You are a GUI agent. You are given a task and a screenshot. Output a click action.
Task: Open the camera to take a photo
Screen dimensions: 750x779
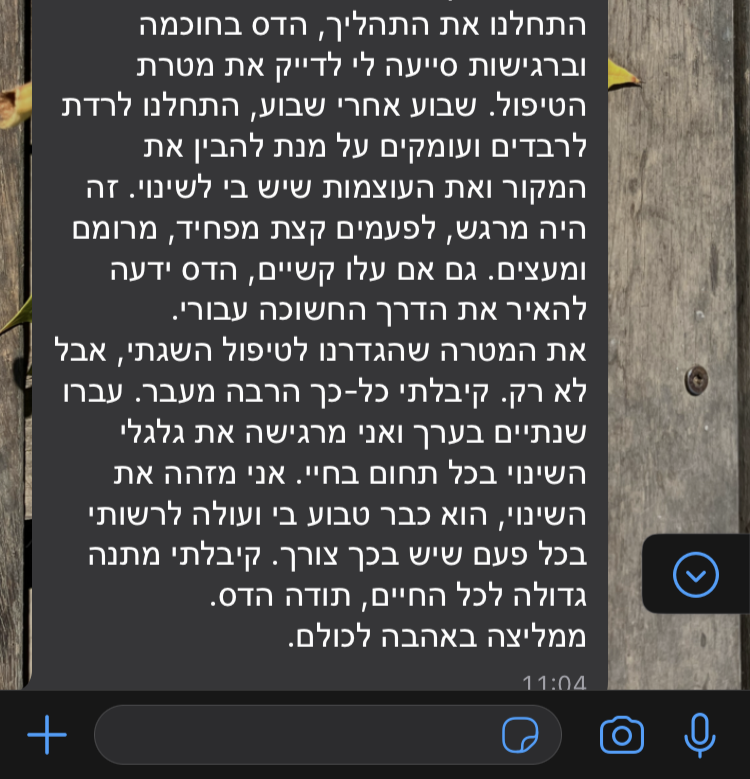pos(621,737)
